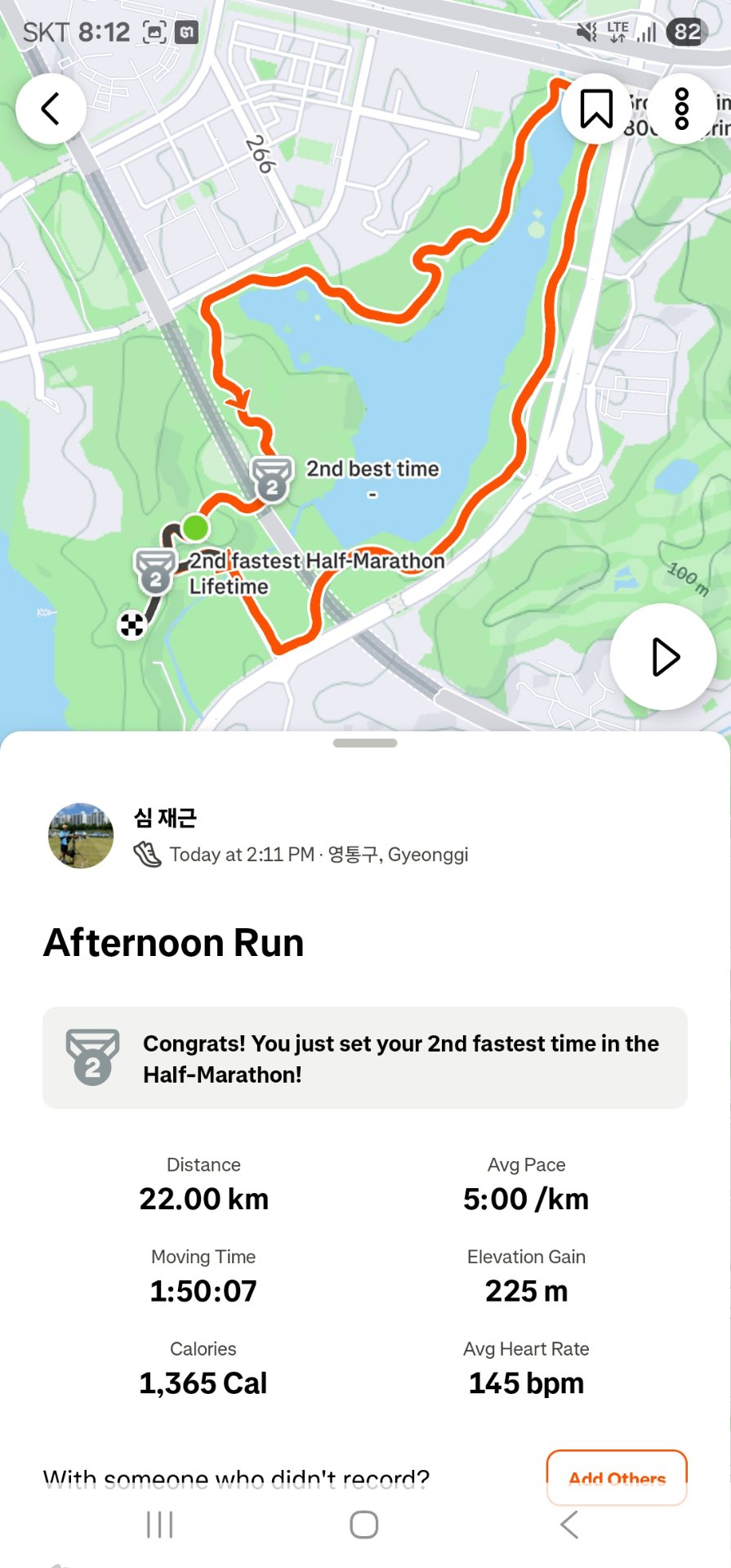Image resolution: width=731 pixels, height=1568 pixels.
Task: Tap the medal icon in the congrats banner
Action: click(x=92, y=1057)
